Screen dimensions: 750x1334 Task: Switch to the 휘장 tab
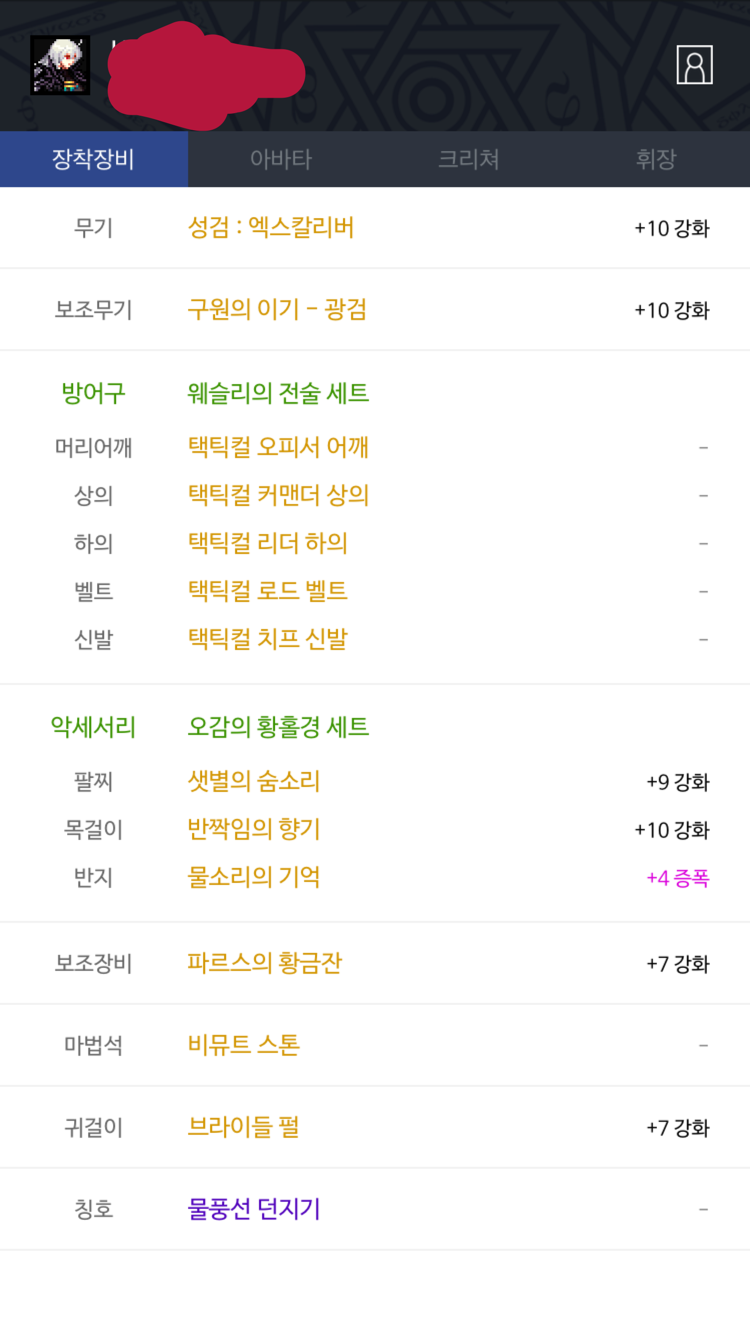tap(656, 159)
